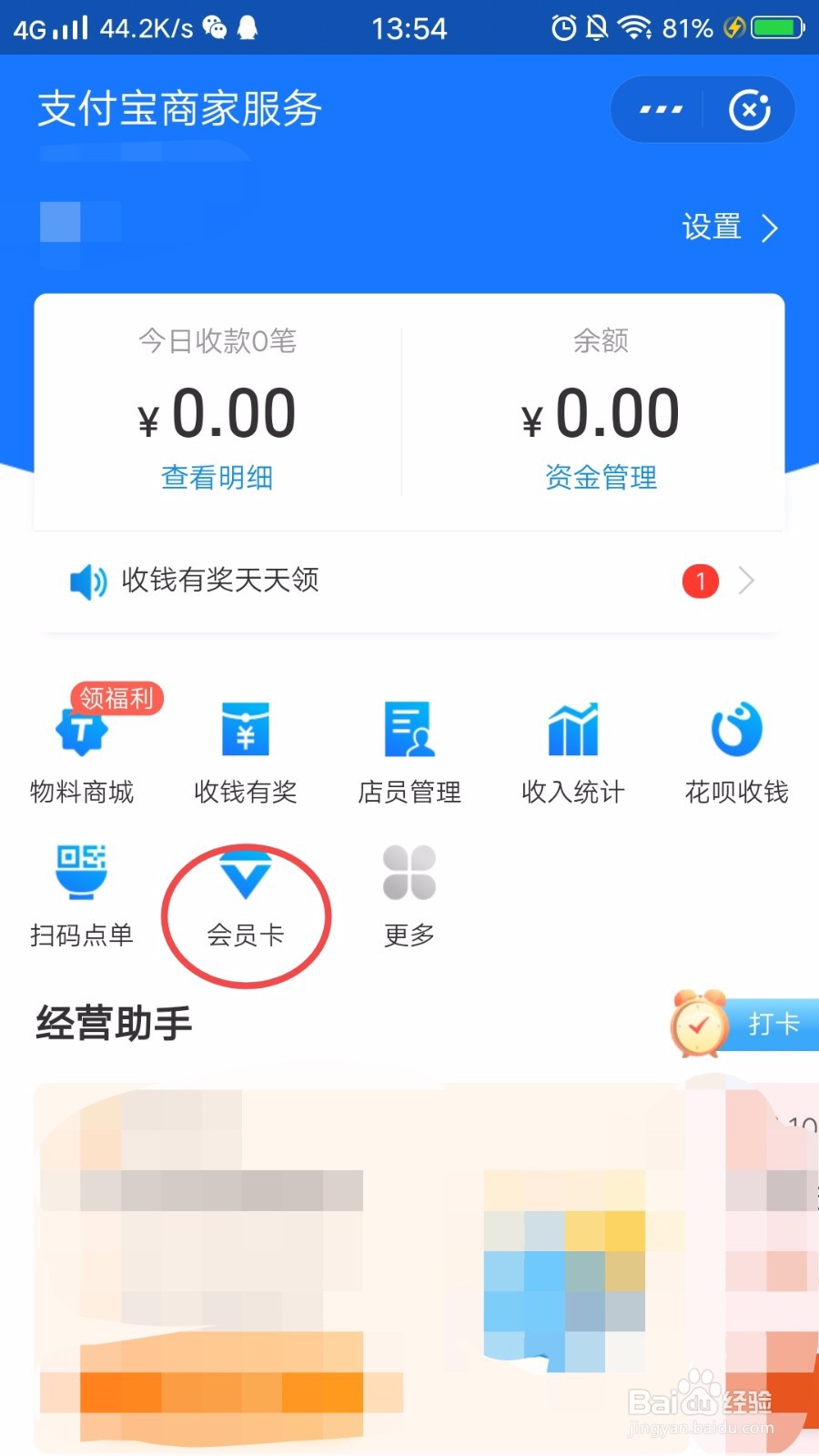Image resolution: width=819 pixels, height=1456 pixels.
Task: Tap the red notification badge showing 1
Action: 700,581
